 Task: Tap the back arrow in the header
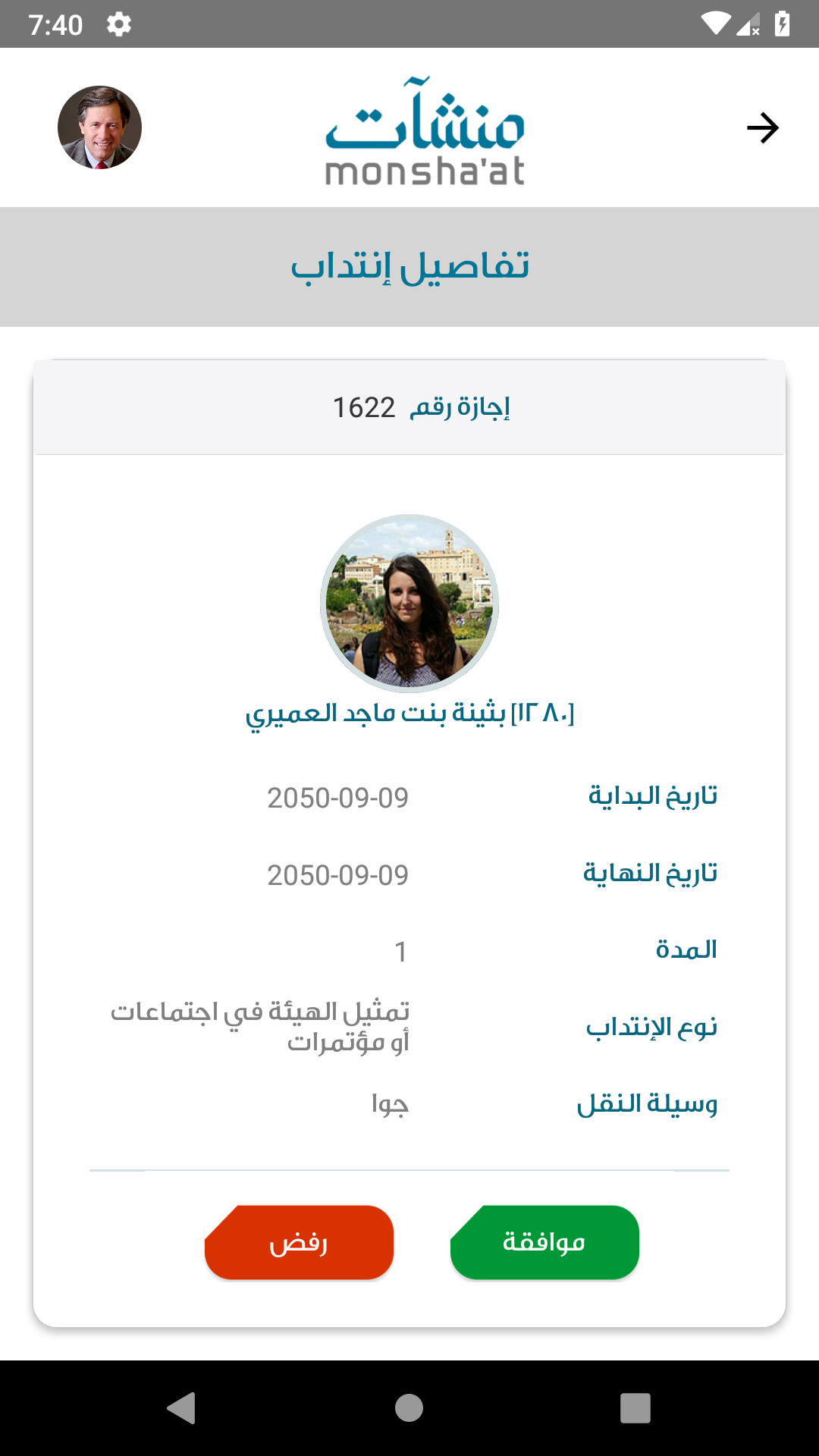[x=762, y=127]
